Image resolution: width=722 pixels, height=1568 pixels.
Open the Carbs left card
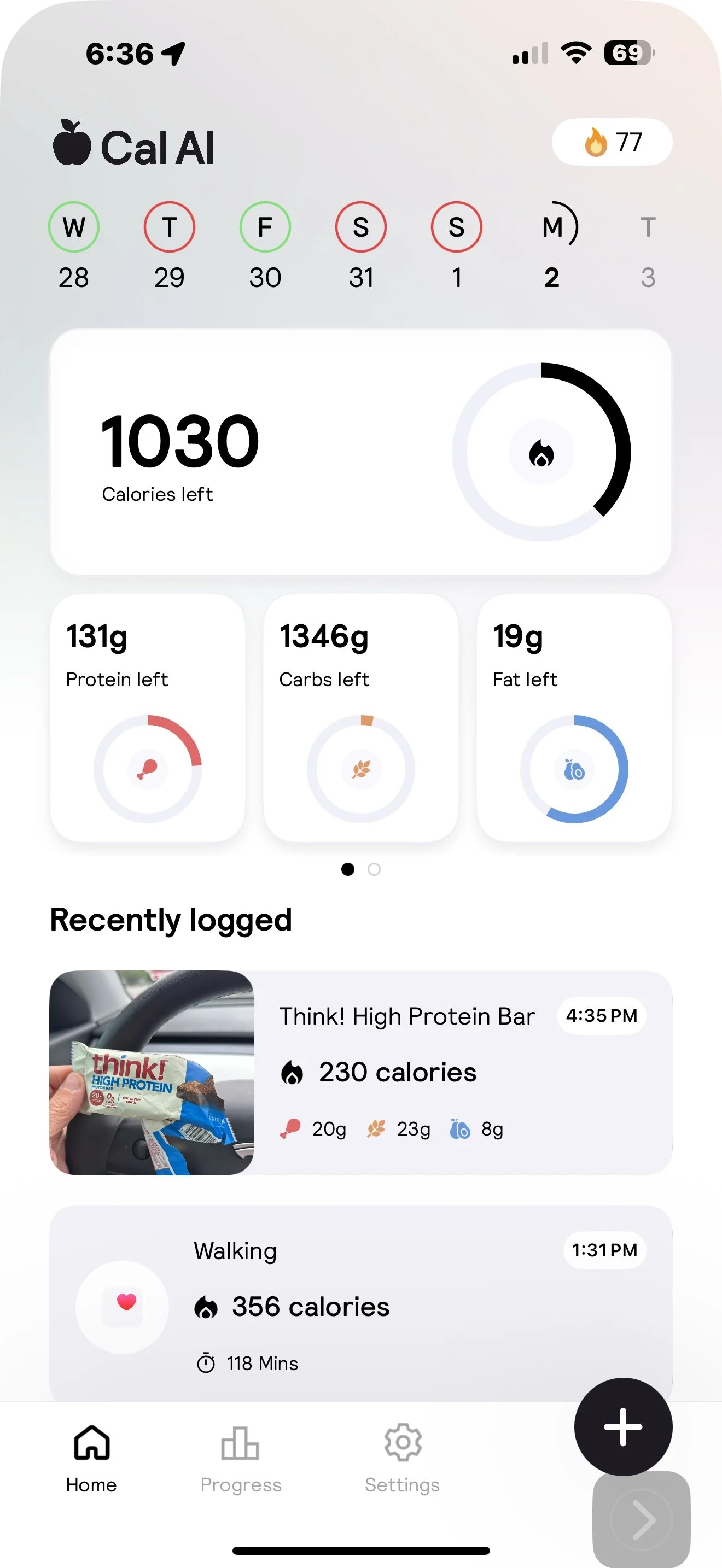click(x=360, y=718)
